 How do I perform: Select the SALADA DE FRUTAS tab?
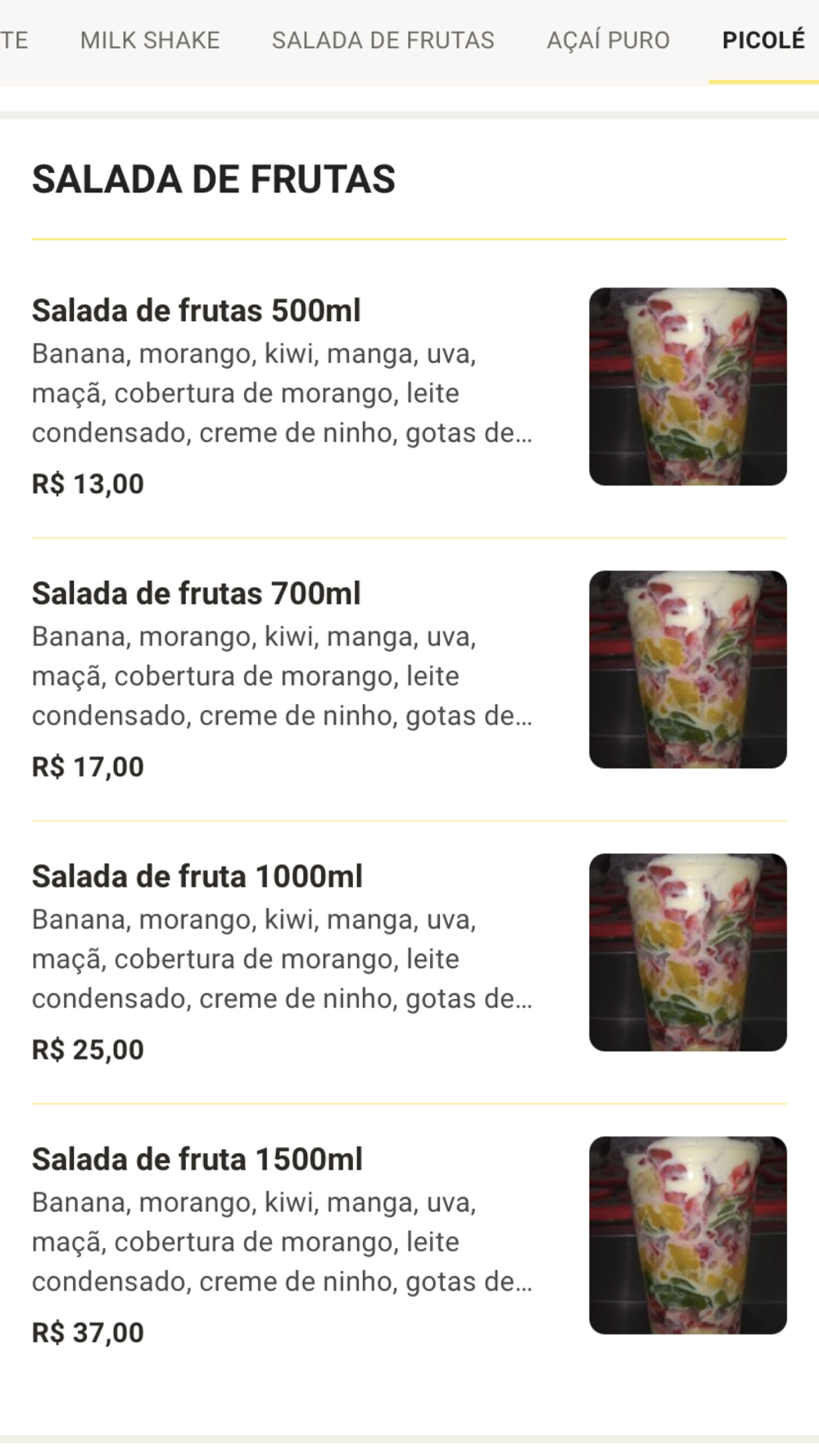382,40
